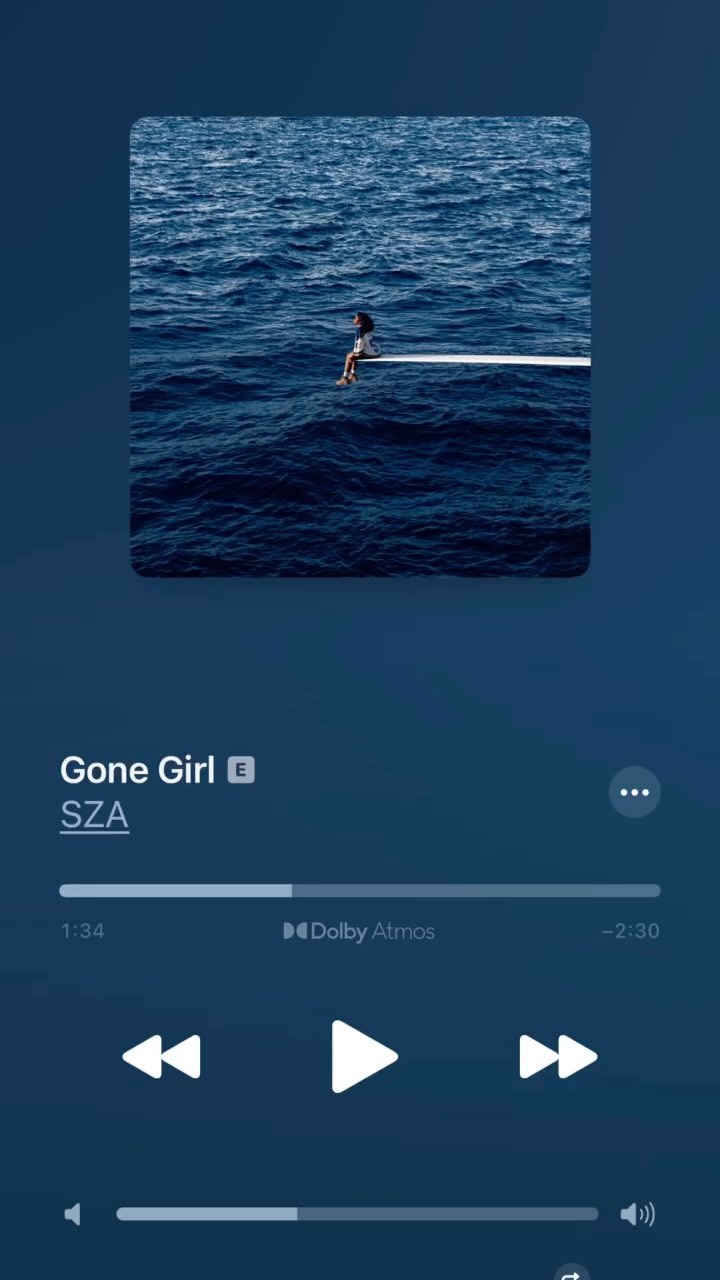Tap the volume slider to adjust loudness
The height and width of the screenshot is (1280, 720).
(x=357, y=1214)
